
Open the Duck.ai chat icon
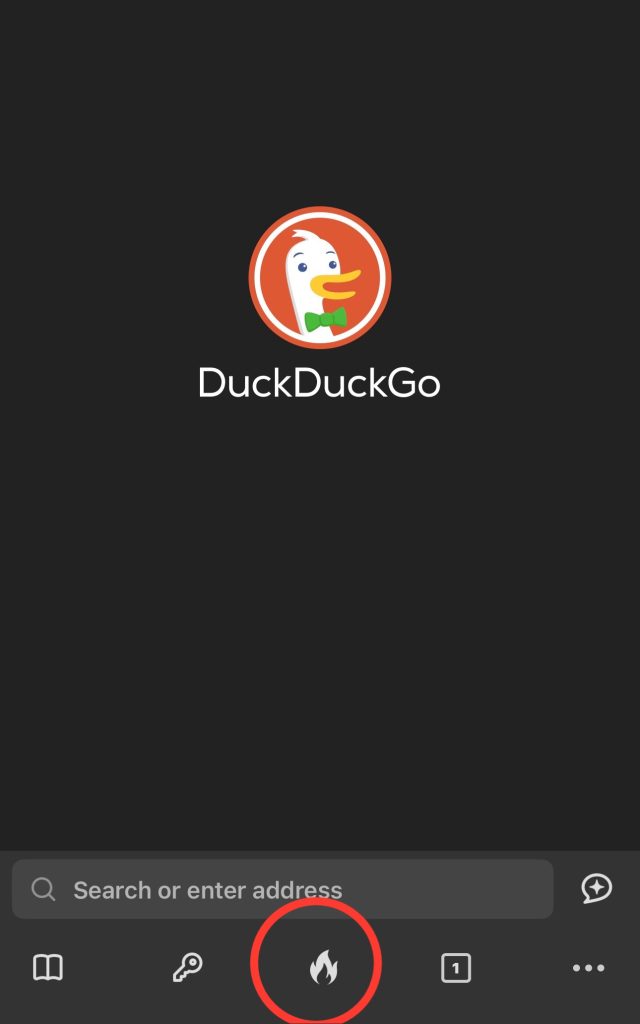point(597,888)
